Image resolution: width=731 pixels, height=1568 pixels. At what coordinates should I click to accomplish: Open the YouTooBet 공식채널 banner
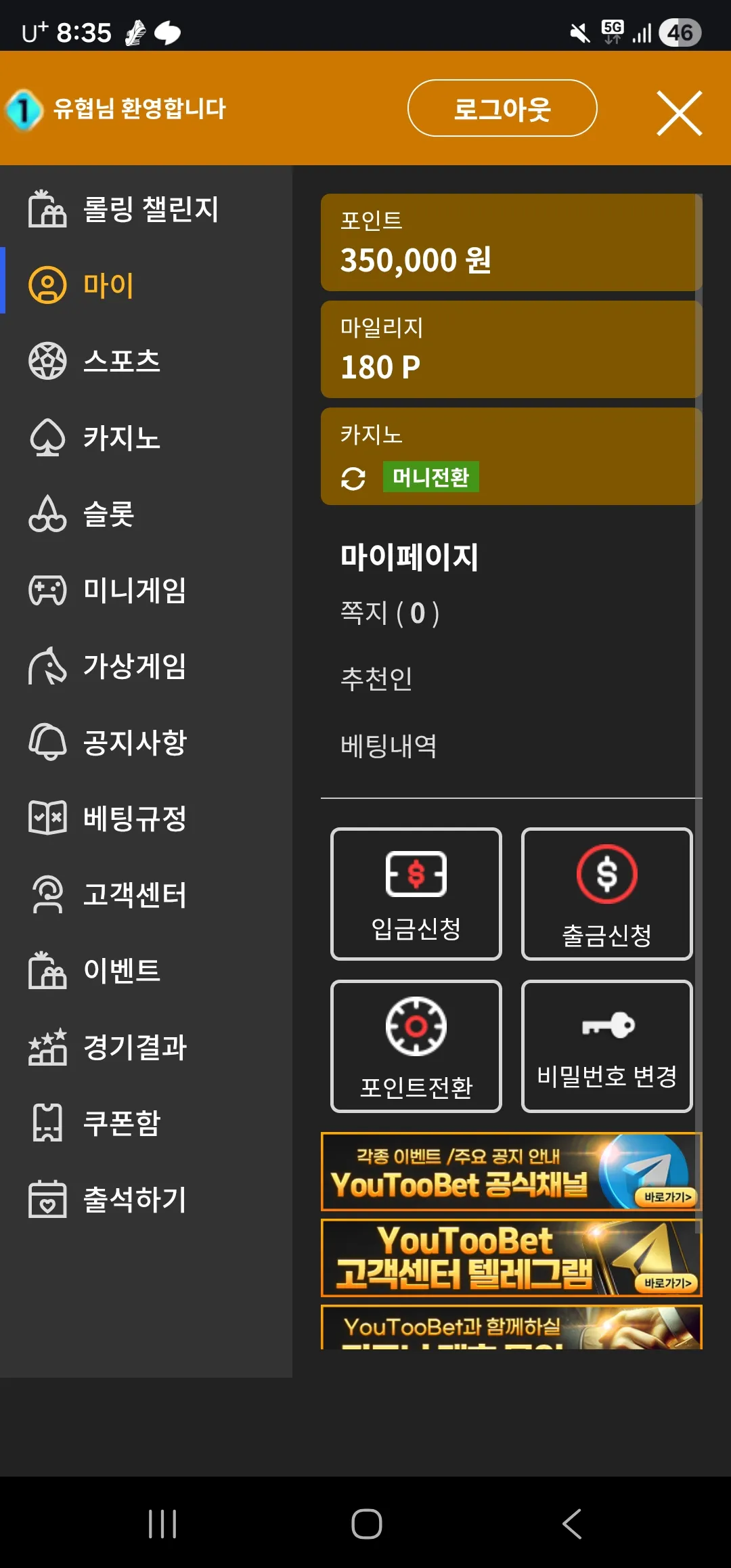(511, 1171)
